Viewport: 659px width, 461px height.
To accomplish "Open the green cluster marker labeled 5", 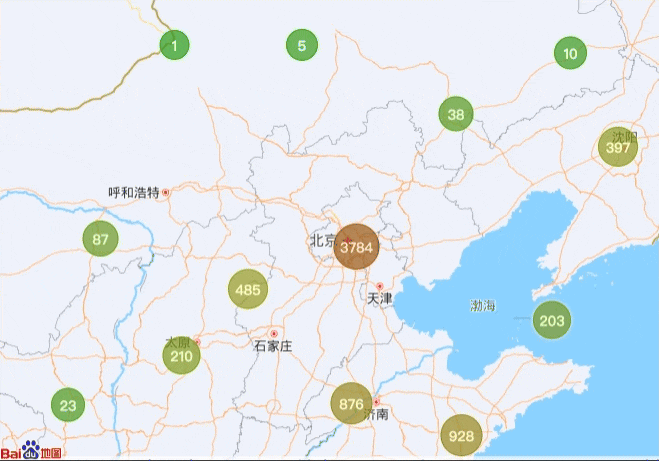I will [302, 45].
